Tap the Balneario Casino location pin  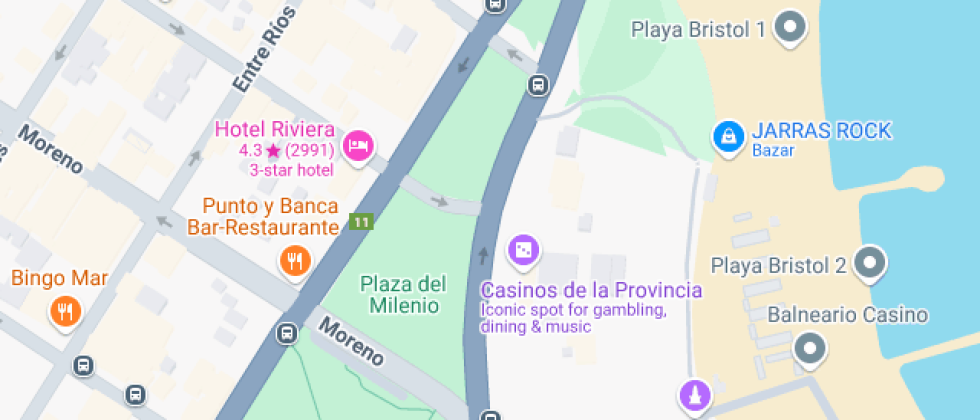coord(808,349)
